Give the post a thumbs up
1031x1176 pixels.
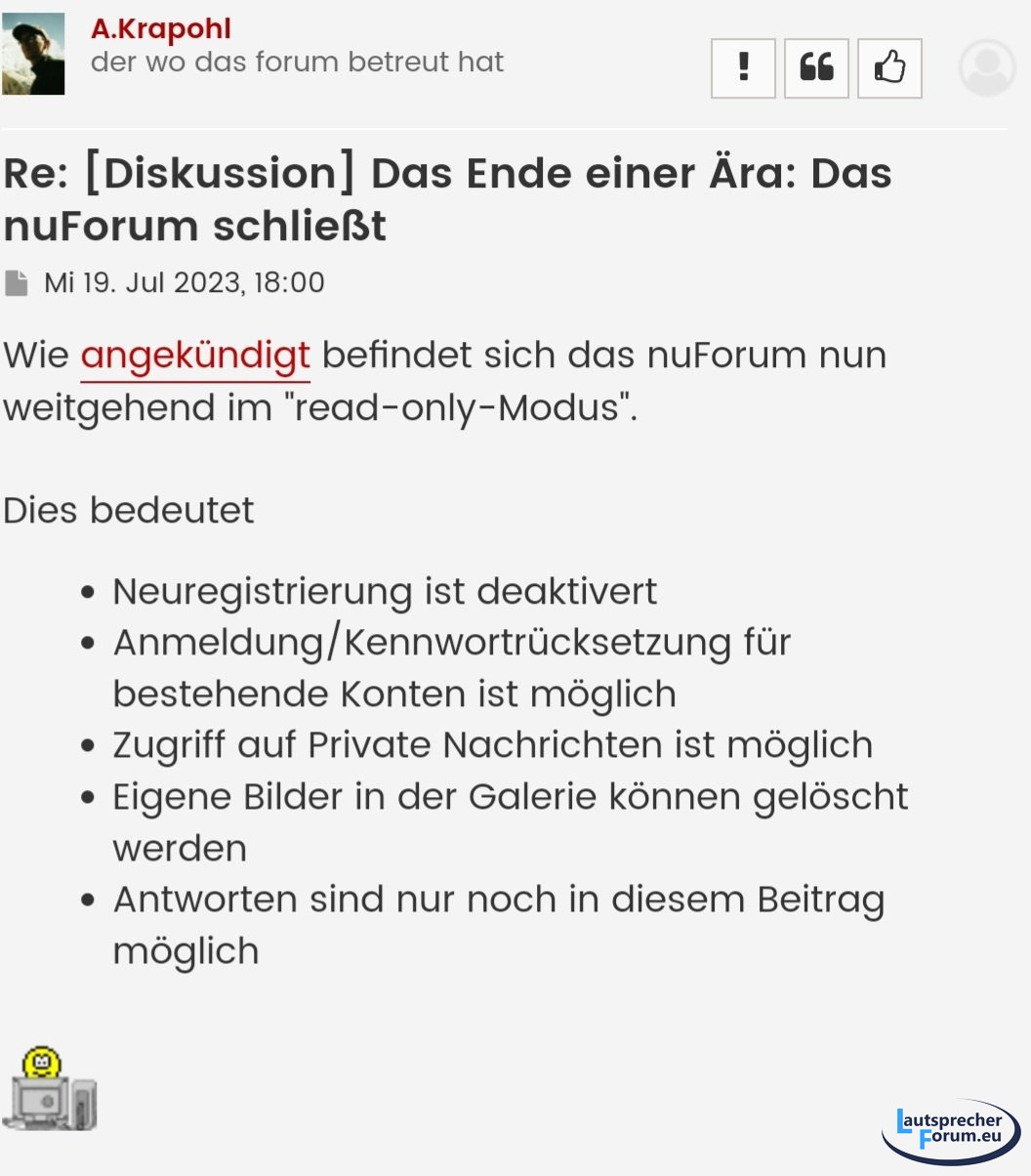[x=889, y=67]
